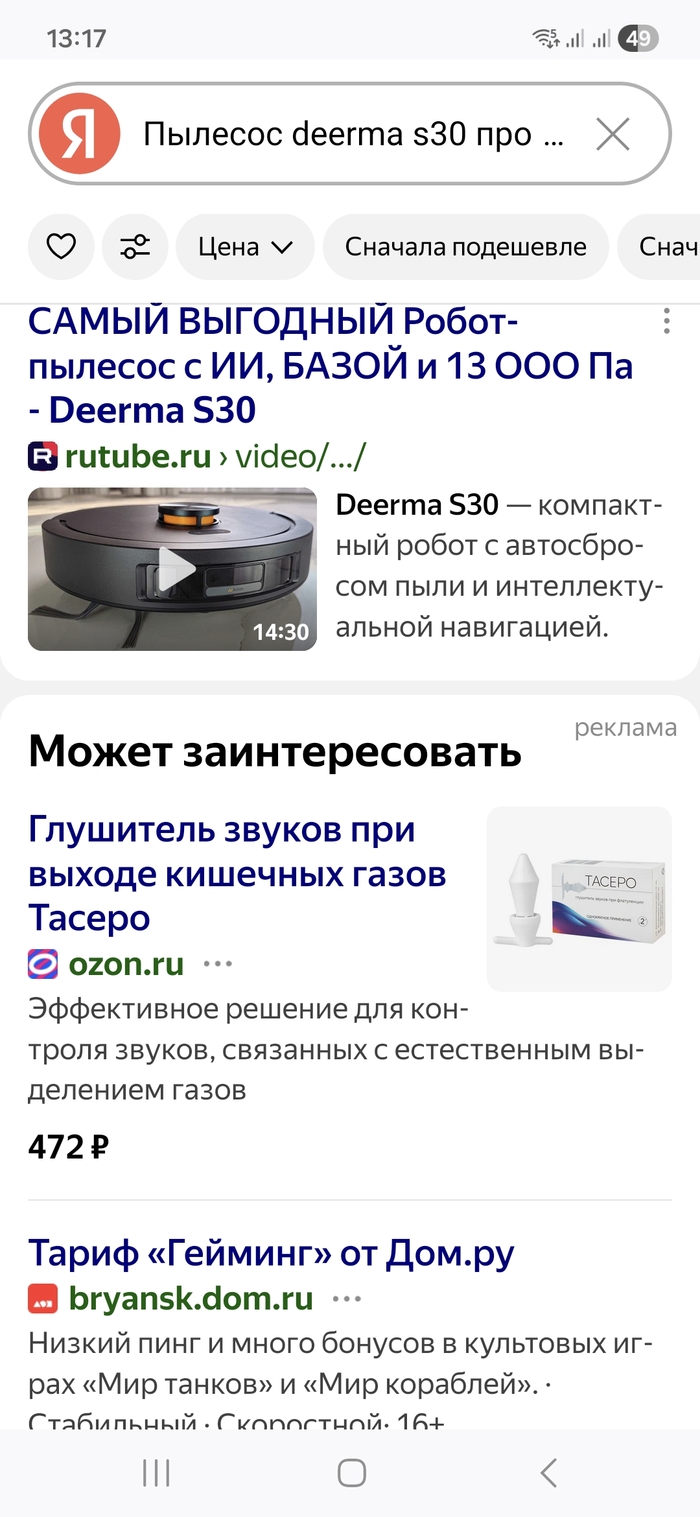Play the 14:30 Deerma S30 video
Viewport: 700px width, 1517px height.
point(172,569)
